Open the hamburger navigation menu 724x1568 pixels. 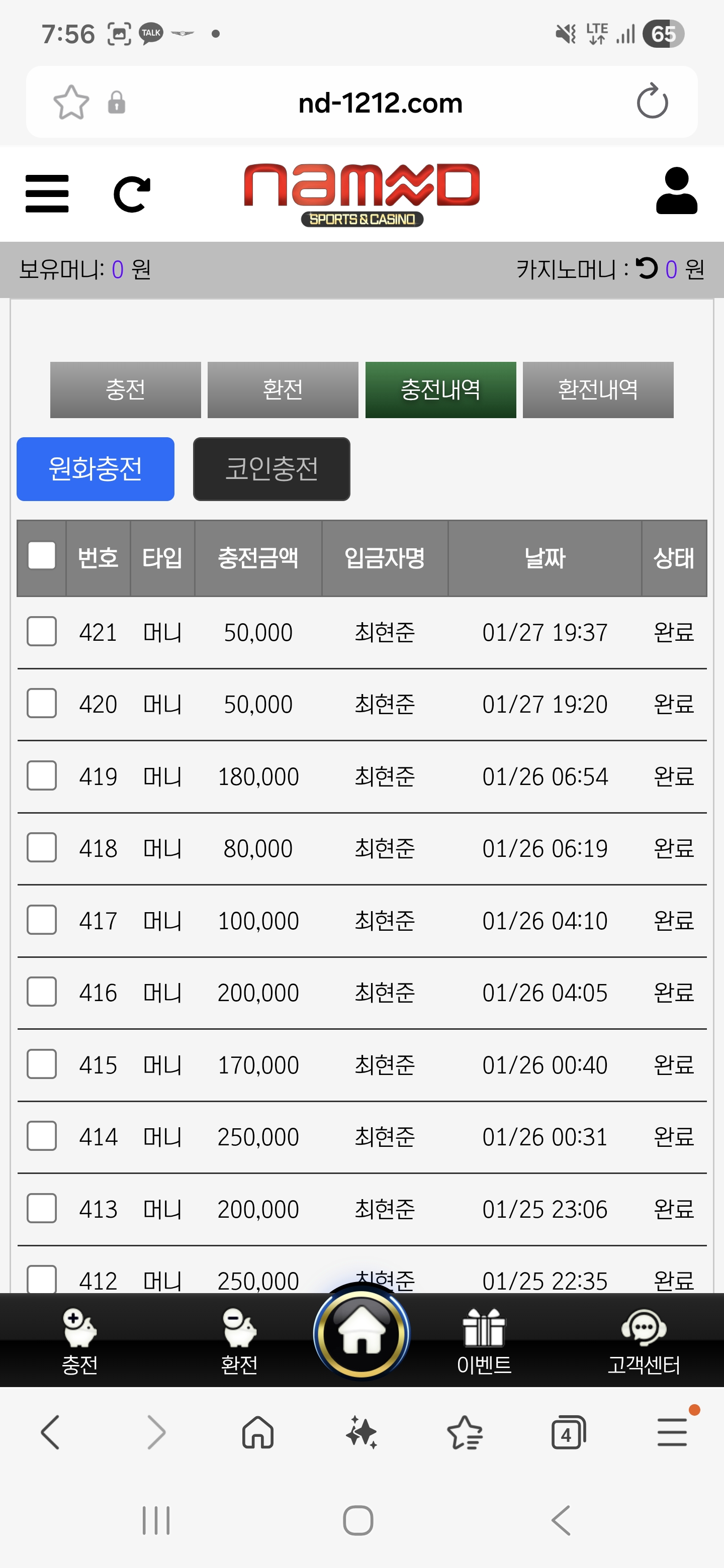click(x=47, y=193)
